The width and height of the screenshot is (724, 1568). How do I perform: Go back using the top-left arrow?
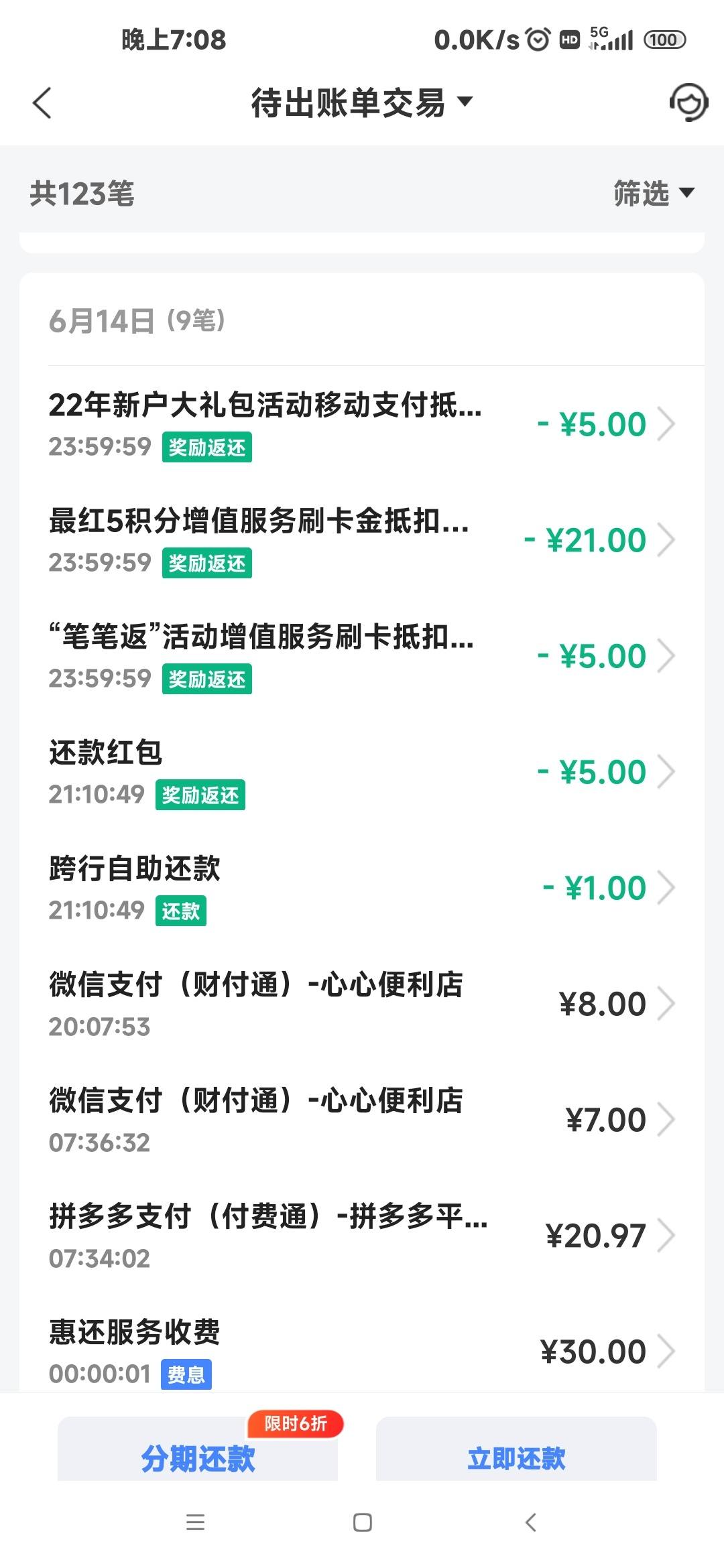tap(42, 103)
